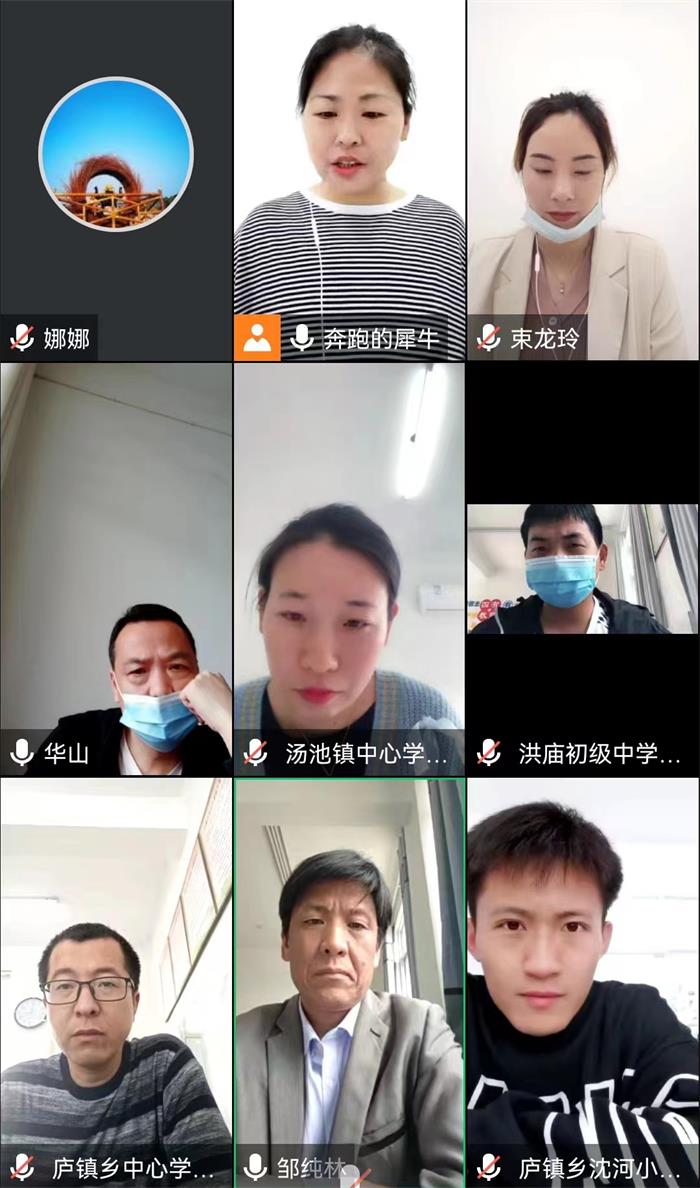Select the 洪庙初级中学… video tile
The width and height of the screenshot is (700, 1188).
tap(583, 568)
